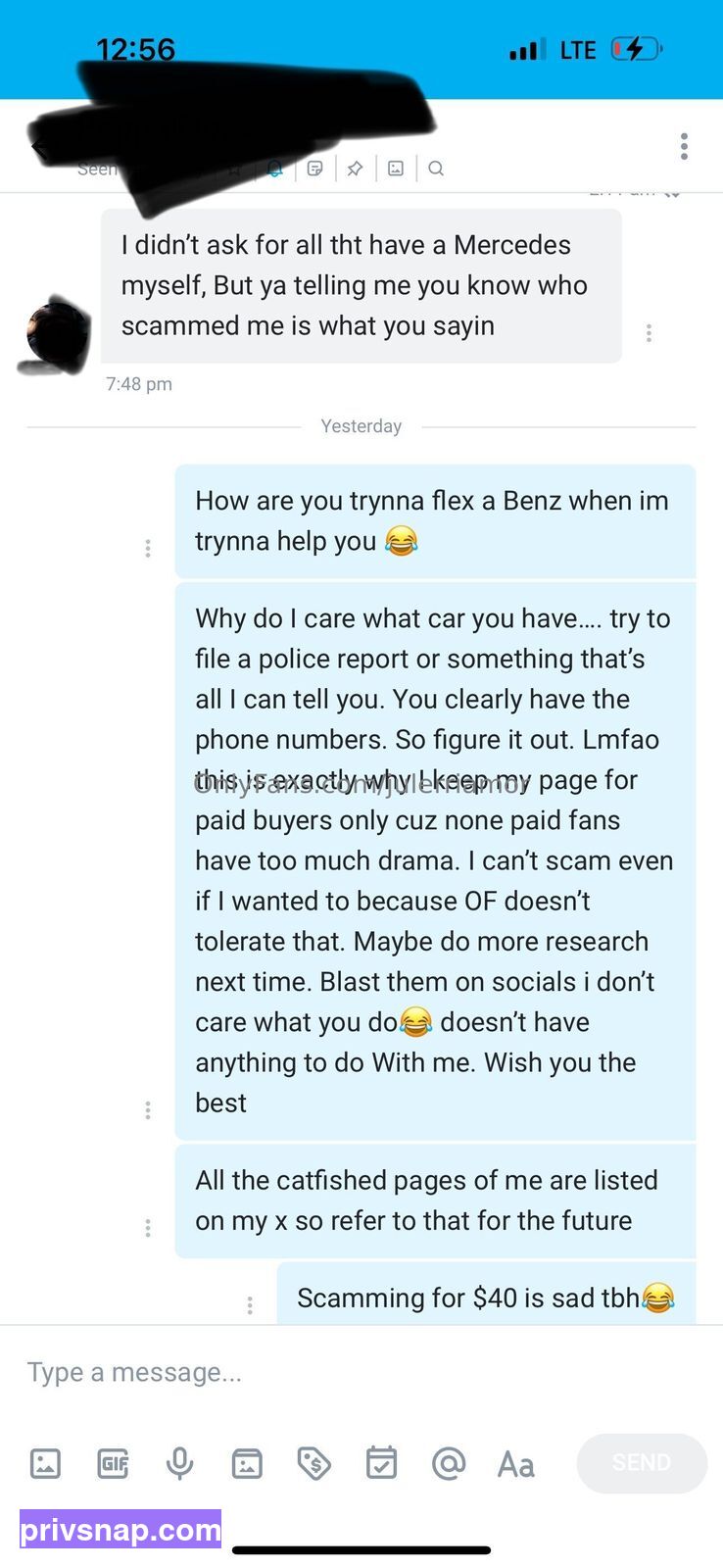Open text formatting Aa options
This screenshot has width=723, height=1568.
[x=515, y=1464]
